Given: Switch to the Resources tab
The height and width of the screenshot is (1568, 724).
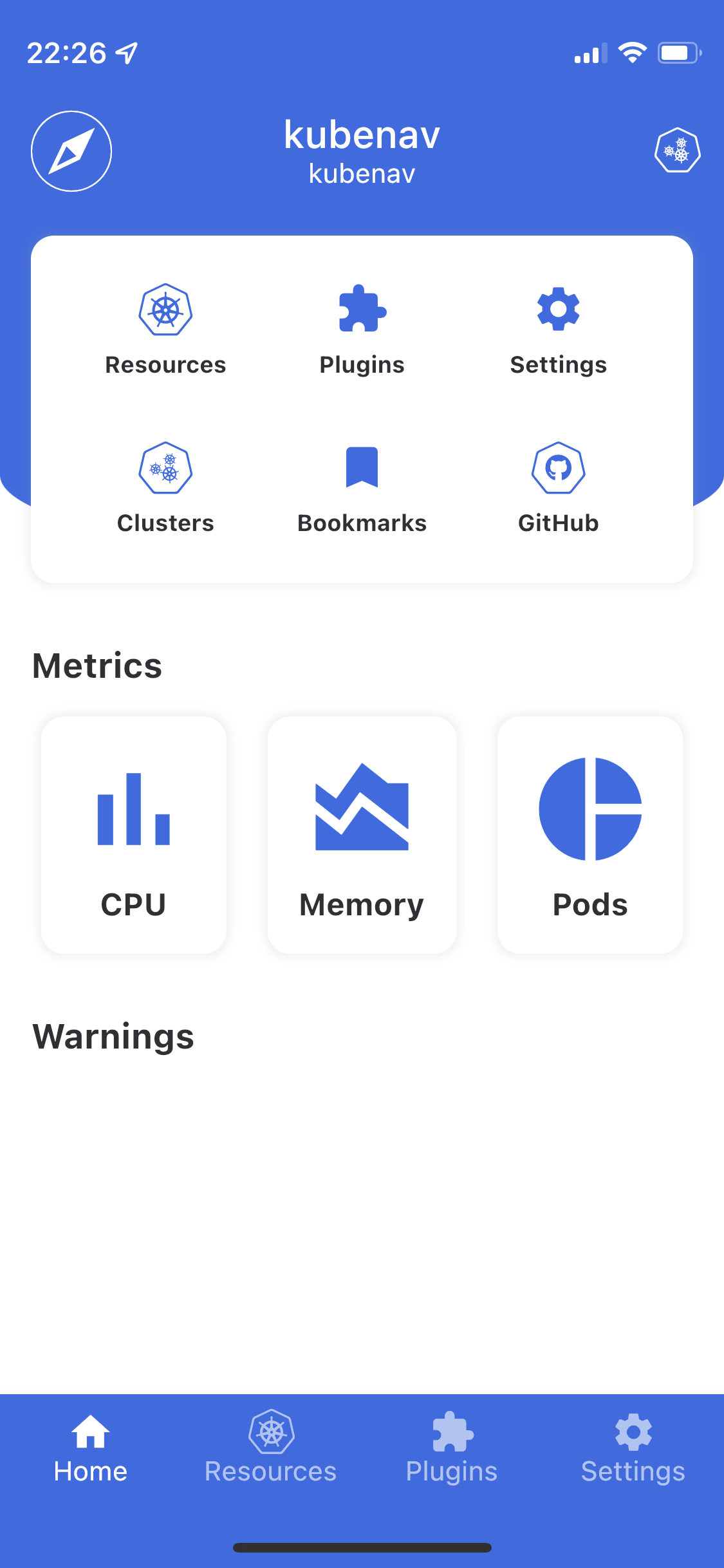Looking at the screenshot, I should tap(270, 1451).
